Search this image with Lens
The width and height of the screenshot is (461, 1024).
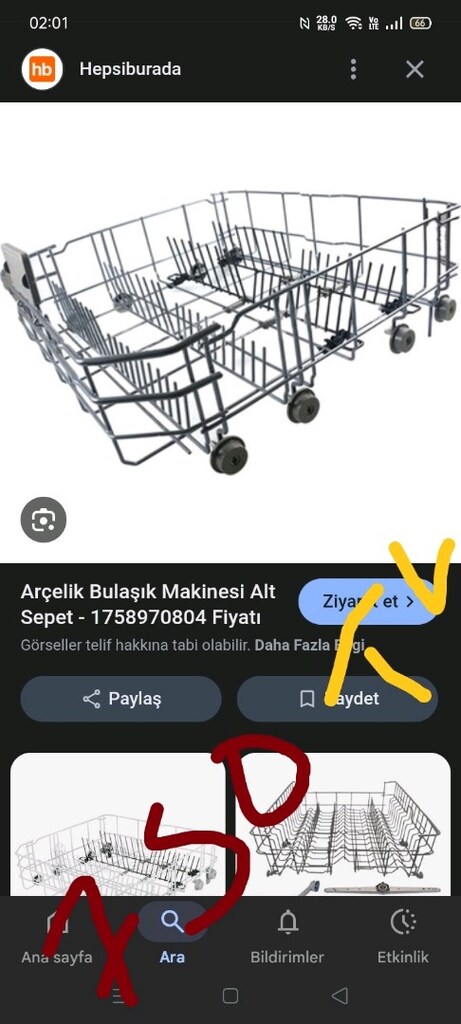coord(44,520)
